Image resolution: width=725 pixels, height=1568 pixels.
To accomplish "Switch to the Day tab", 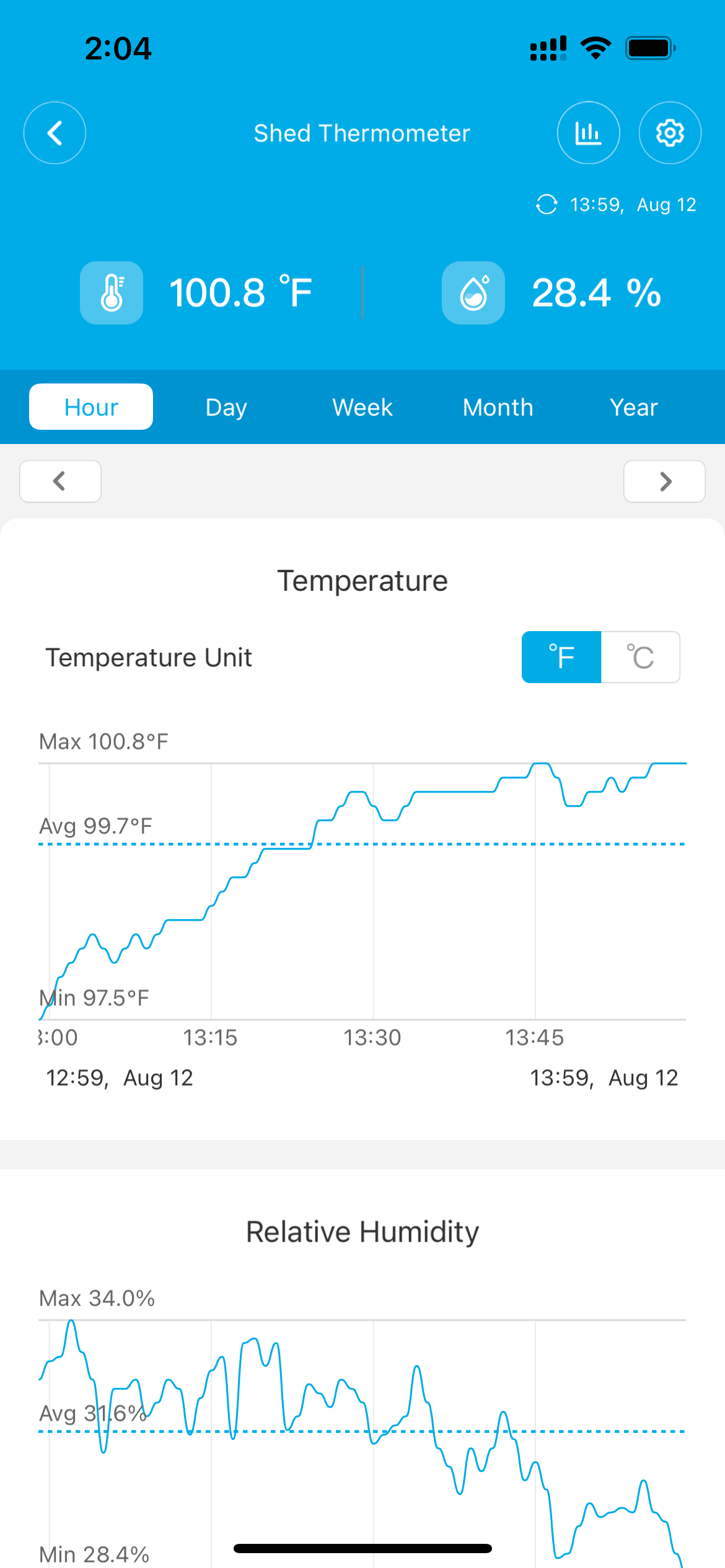I will click(x=226, y=407).
